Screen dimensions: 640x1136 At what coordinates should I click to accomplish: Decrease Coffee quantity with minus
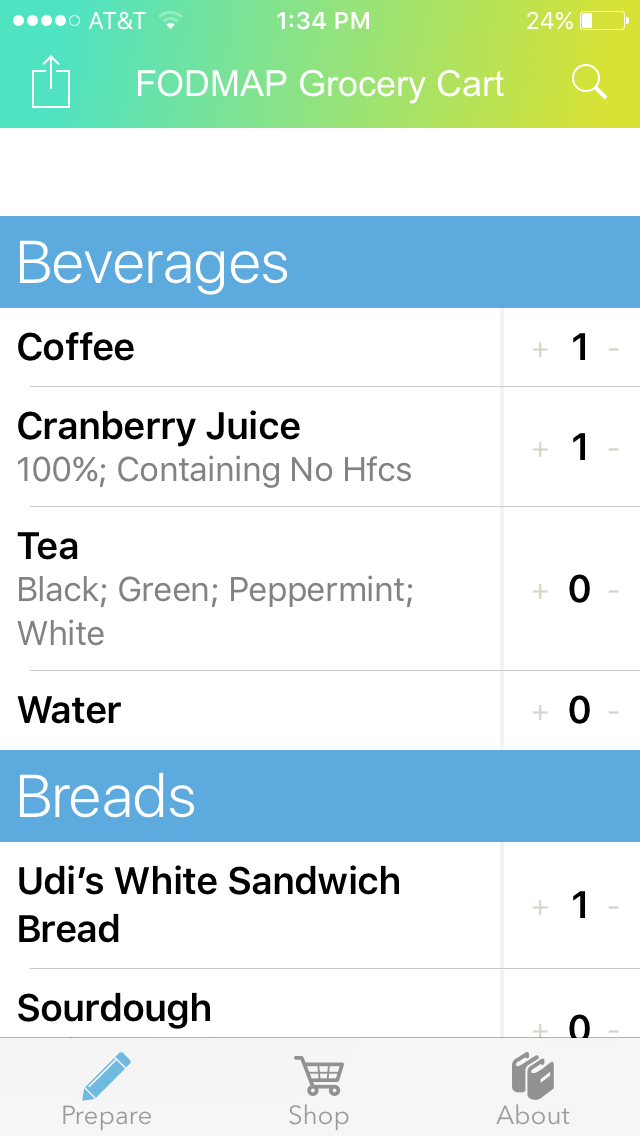coord(614,349)
